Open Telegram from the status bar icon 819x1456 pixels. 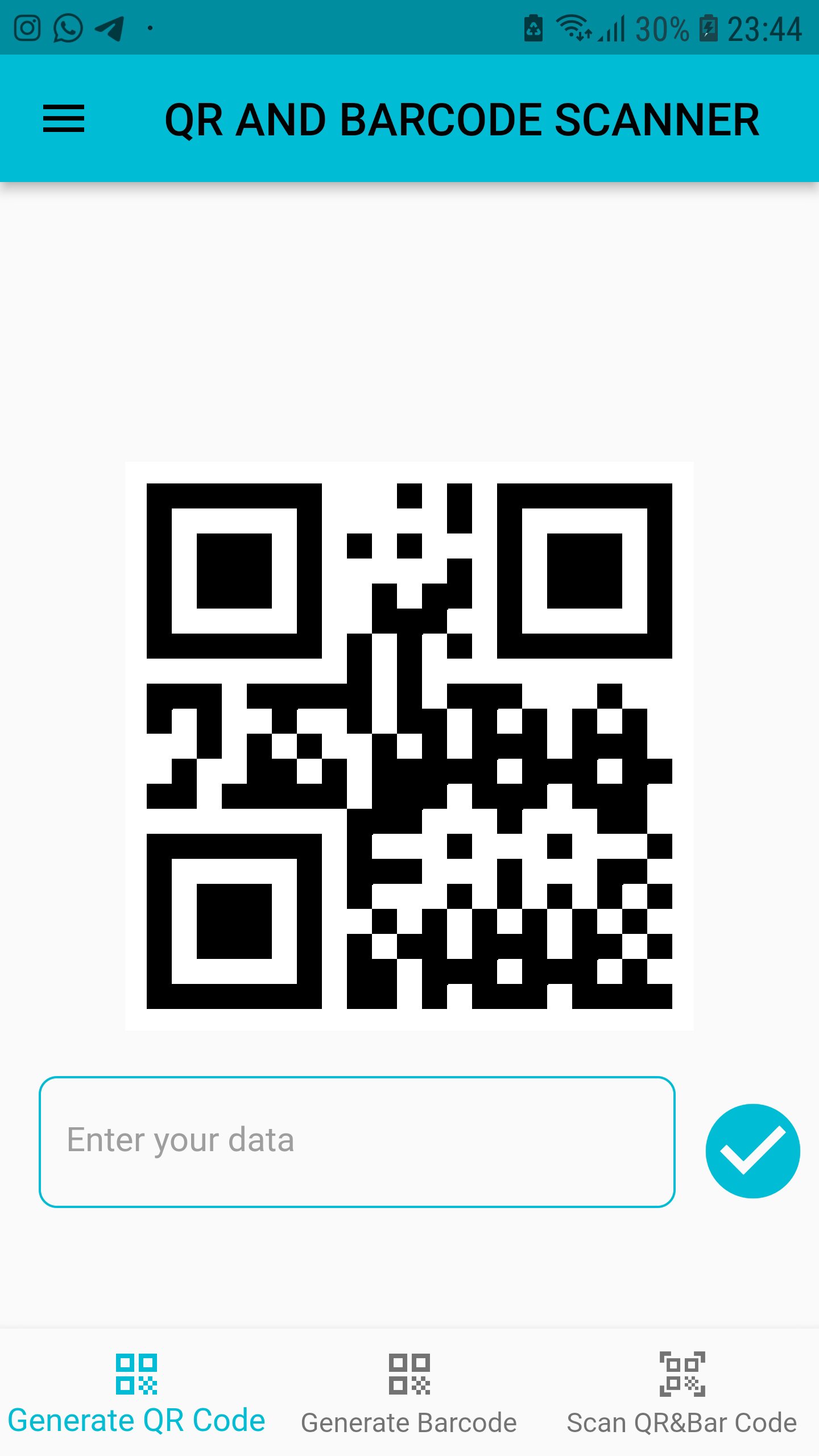[x=109, y=28]
